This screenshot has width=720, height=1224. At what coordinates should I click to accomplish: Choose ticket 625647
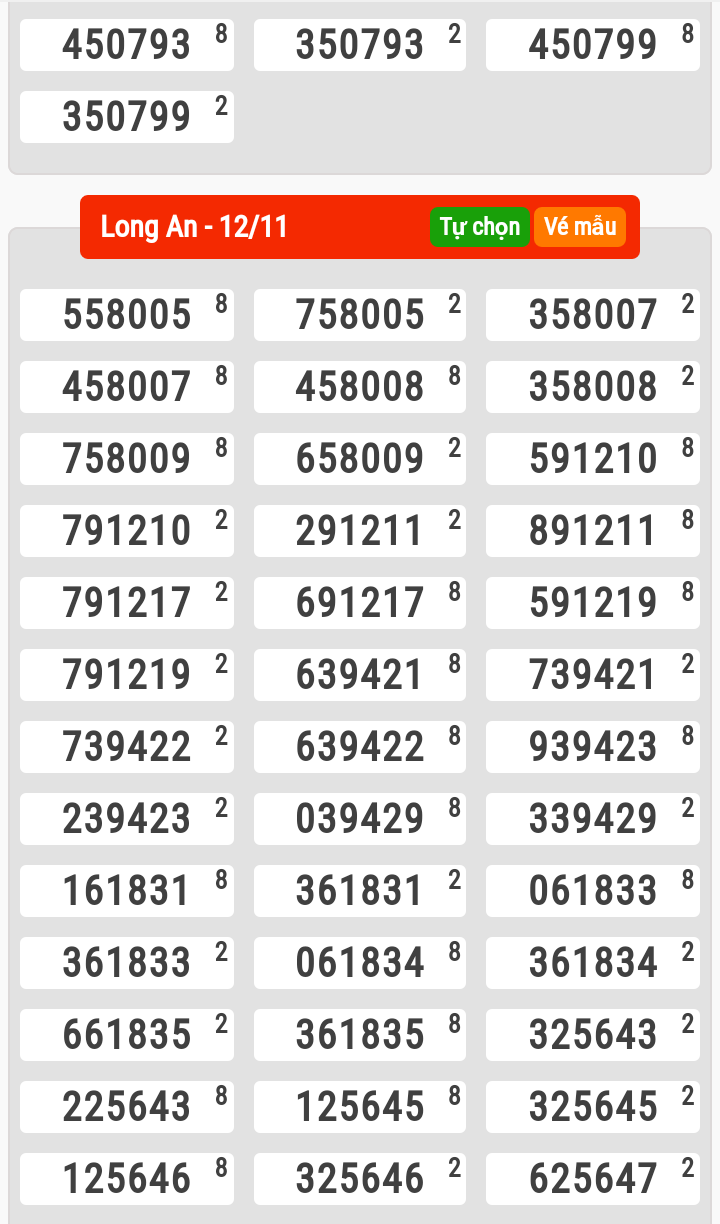593,1179
